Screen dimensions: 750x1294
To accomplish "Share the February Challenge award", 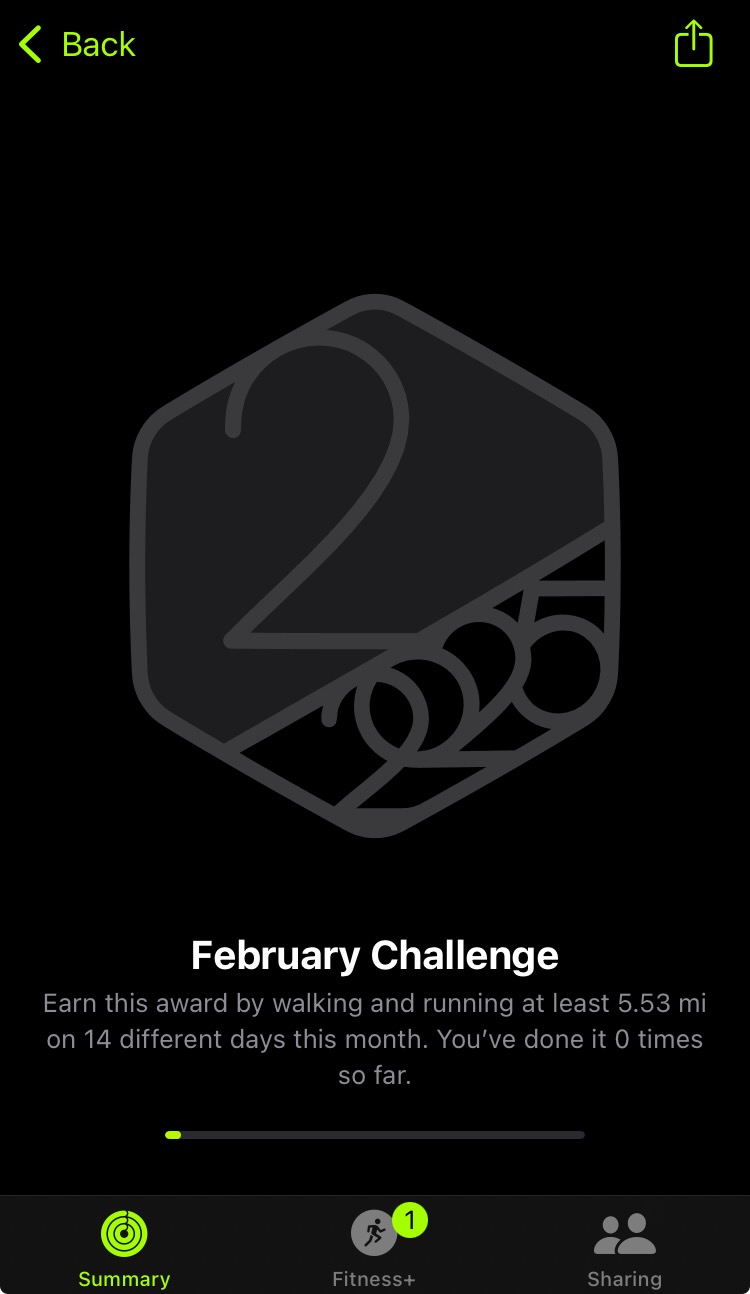I will (x=693, y=45).
